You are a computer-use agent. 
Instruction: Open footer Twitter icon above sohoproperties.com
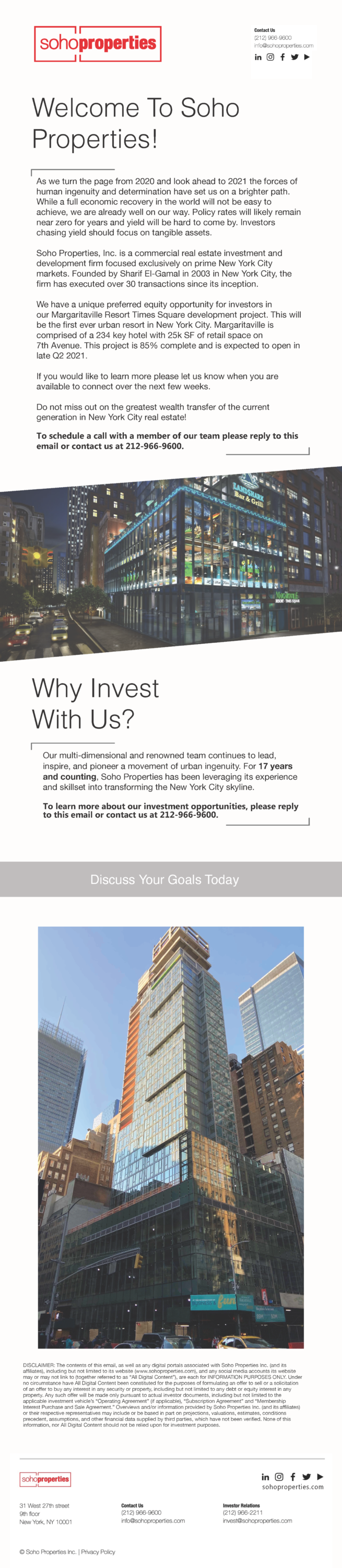[x=306, y=1477]
